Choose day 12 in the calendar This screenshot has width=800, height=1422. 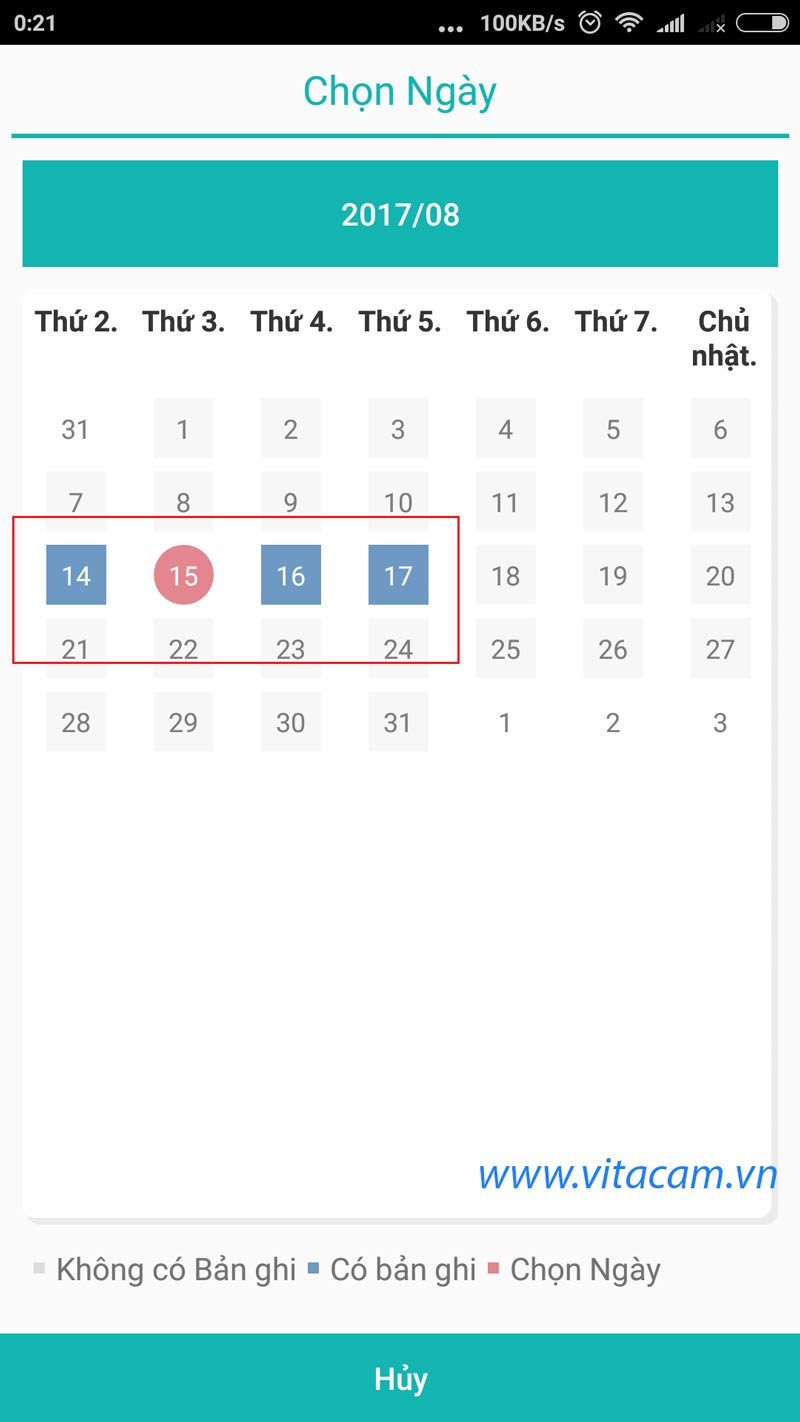613,502
